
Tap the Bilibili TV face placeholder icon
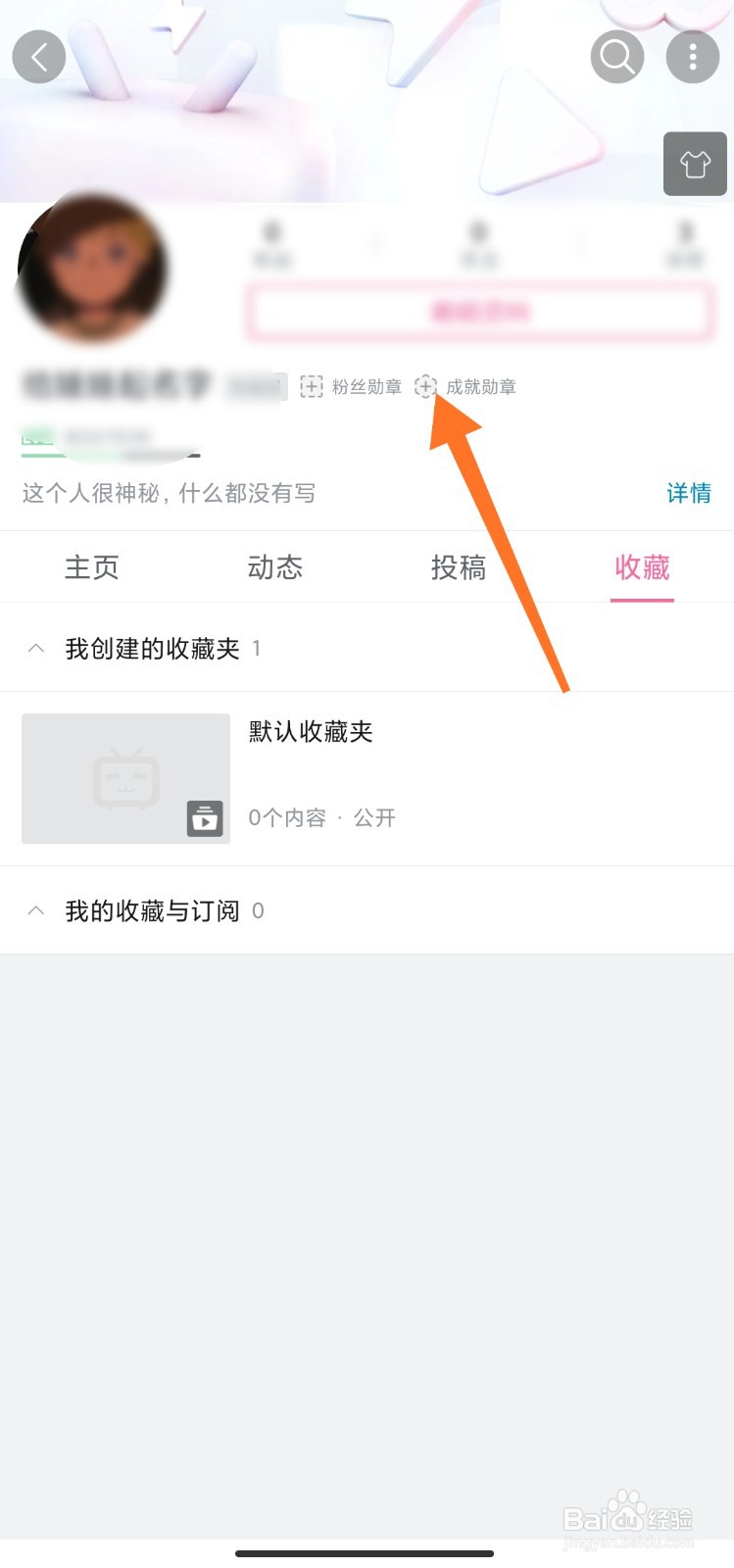(125, 777)
